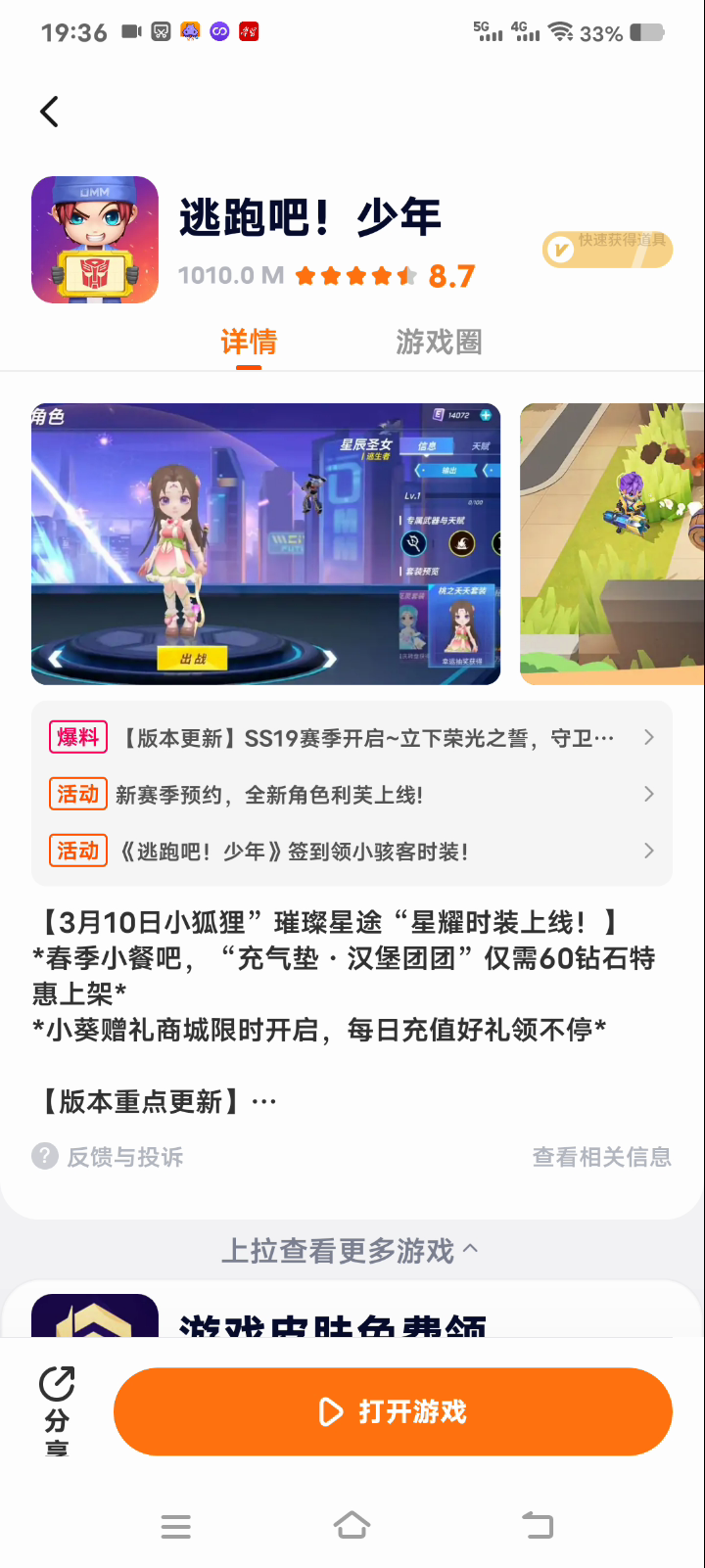Screen dimensions: 705x1568
Task: Open the 新赛季预约 利芙上线 activity
Action: (352, 794)
